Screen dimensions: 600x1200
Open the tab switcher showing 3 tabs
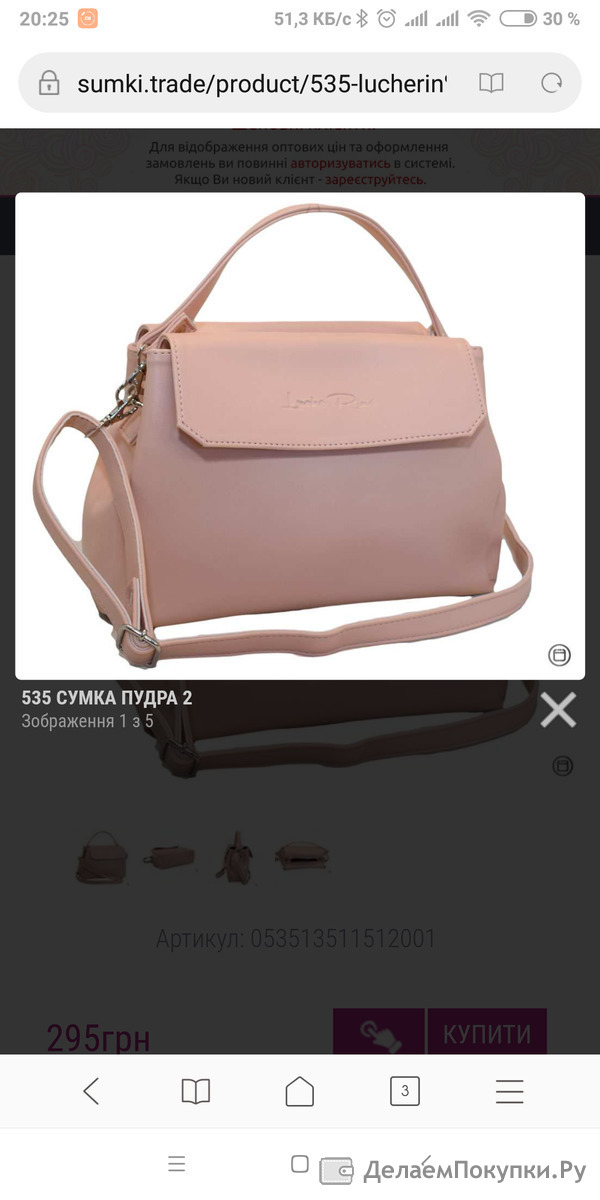coord(404,1091)
